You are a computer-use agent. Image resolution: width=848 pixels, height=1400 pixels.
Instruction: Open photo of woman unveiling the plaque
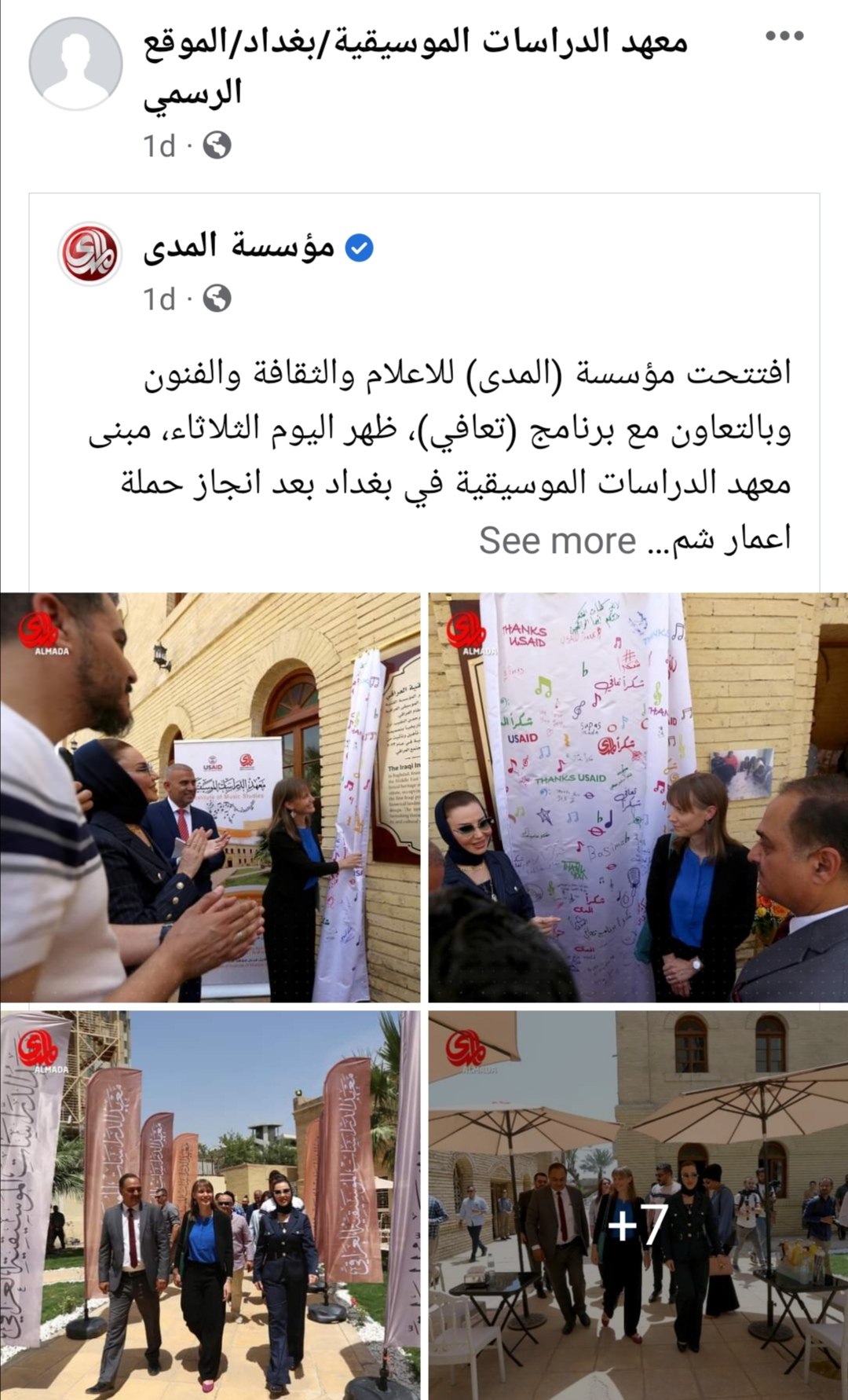210,797
